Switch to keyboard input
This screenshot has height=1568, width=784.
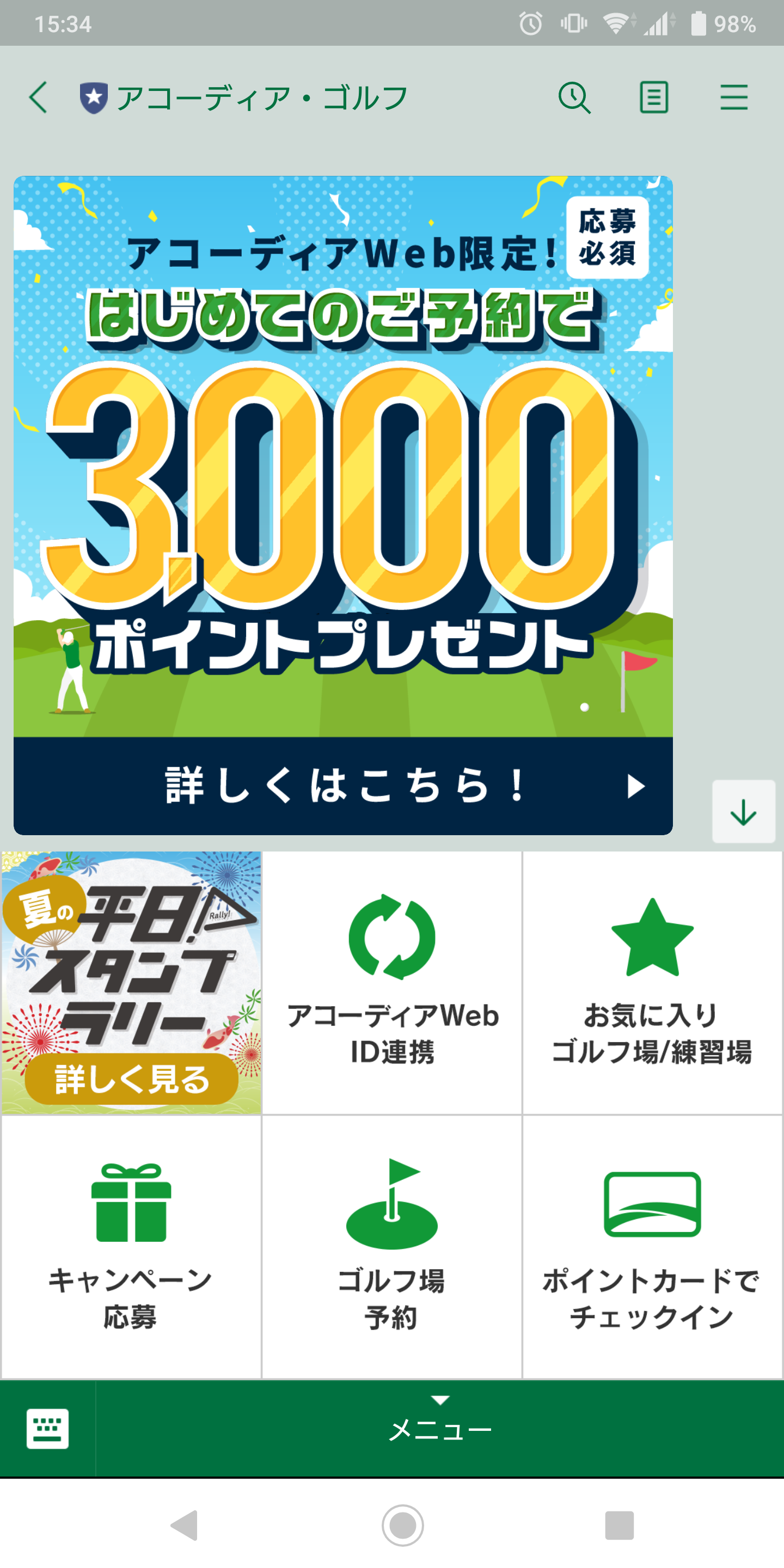[47, 1429]
